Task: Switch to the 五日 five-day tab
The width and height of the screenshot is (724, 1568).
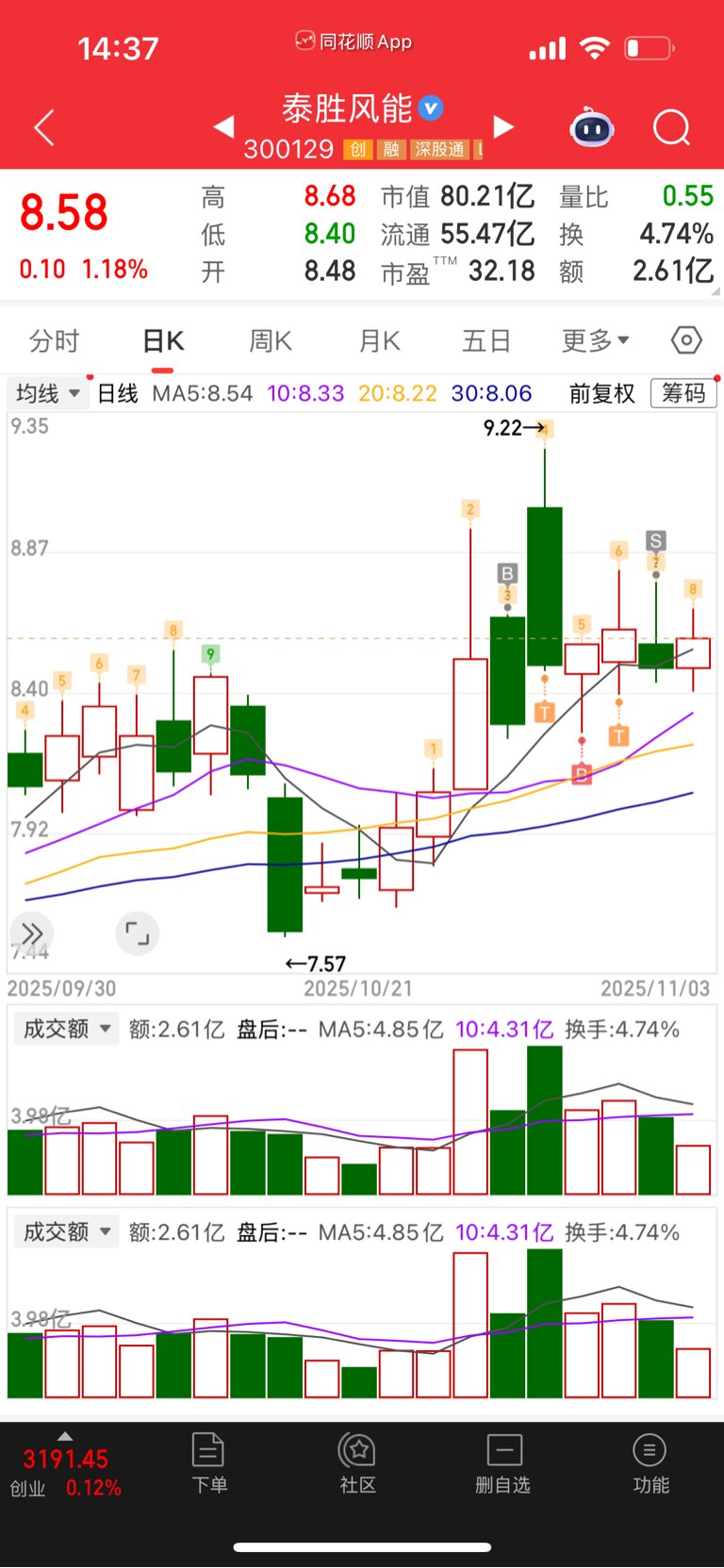Action: [486, 340]
